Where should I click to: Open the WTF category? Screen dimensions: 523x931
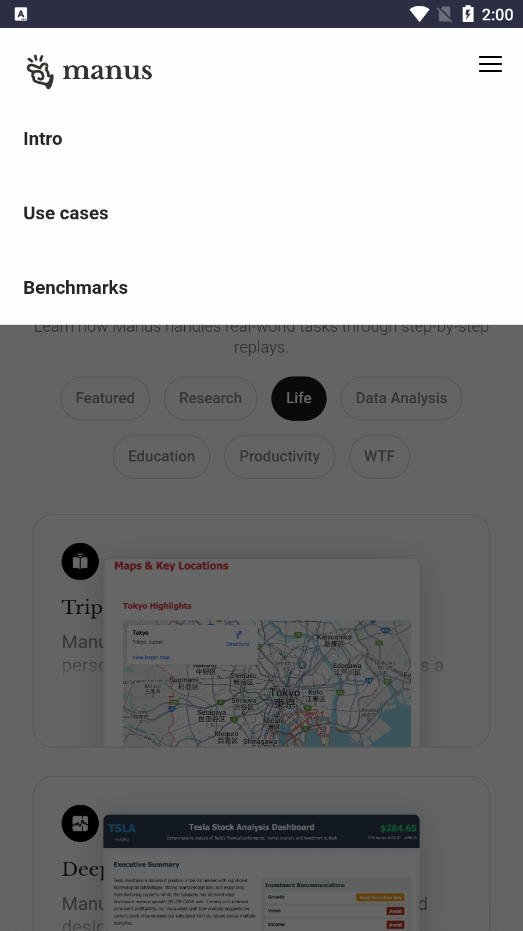click(379, 456)
